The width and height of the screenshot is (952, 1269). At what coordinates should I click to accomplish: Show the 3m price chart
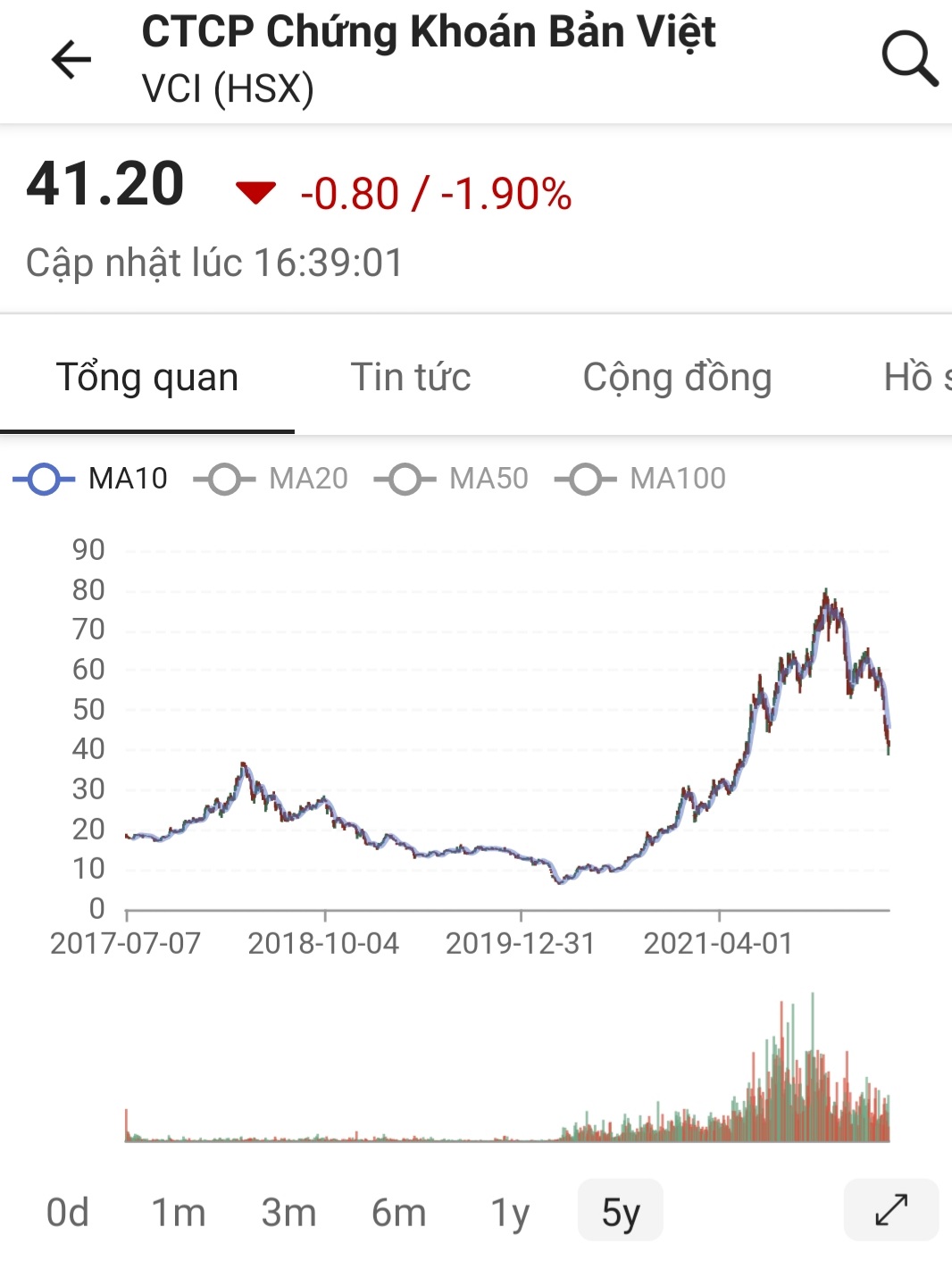[x=288, y=1212]
